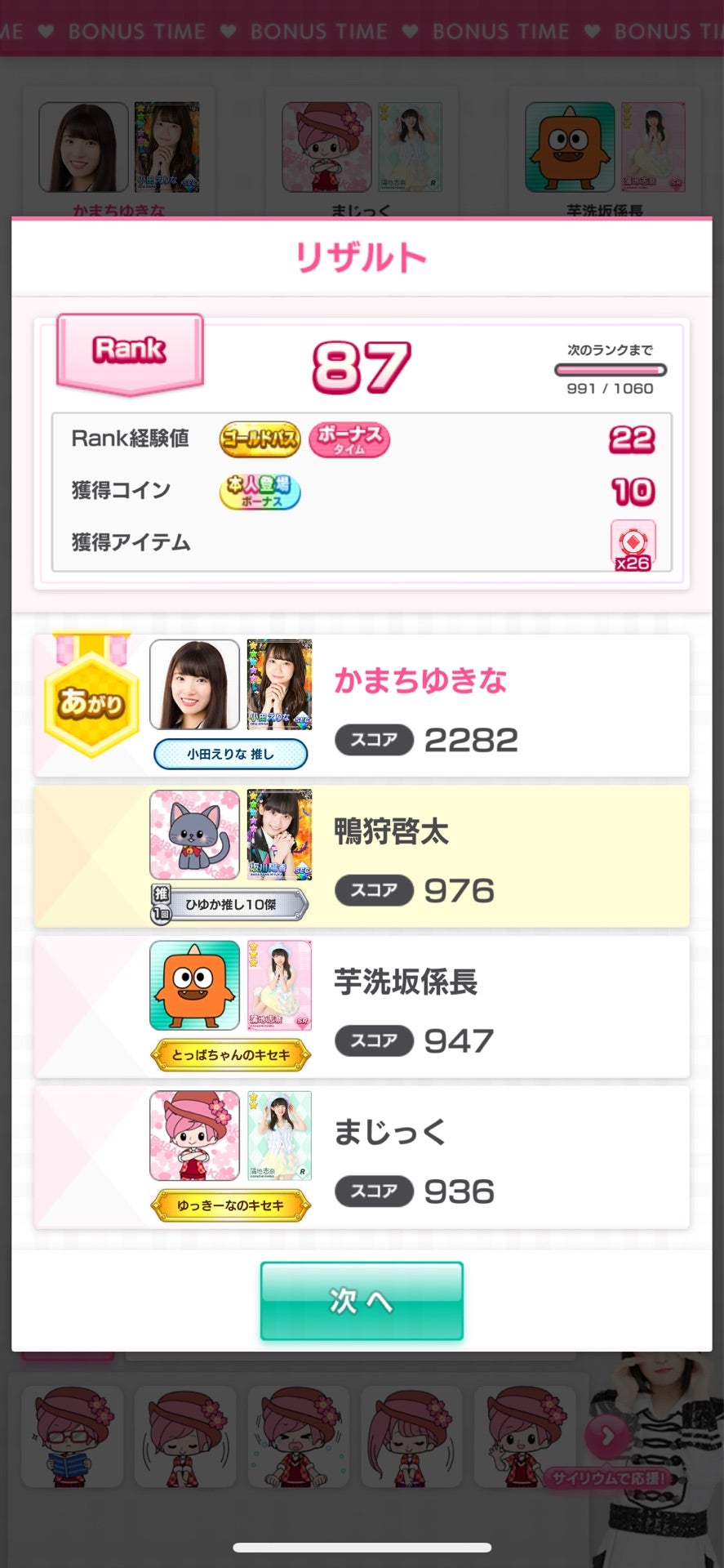Tap the 次へ button to continue

point(362,1300)
